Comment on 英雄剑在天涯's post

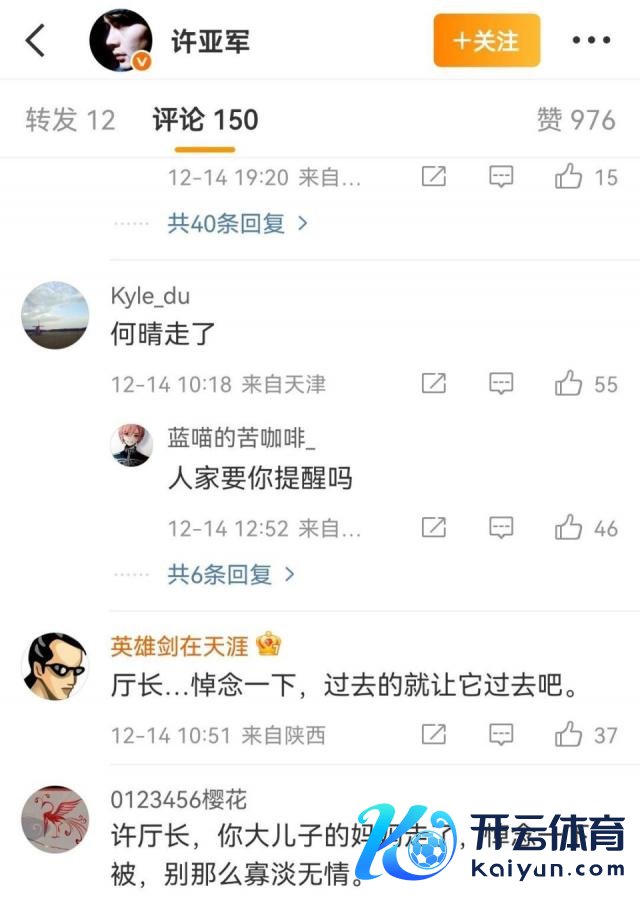tap(501, 735)
